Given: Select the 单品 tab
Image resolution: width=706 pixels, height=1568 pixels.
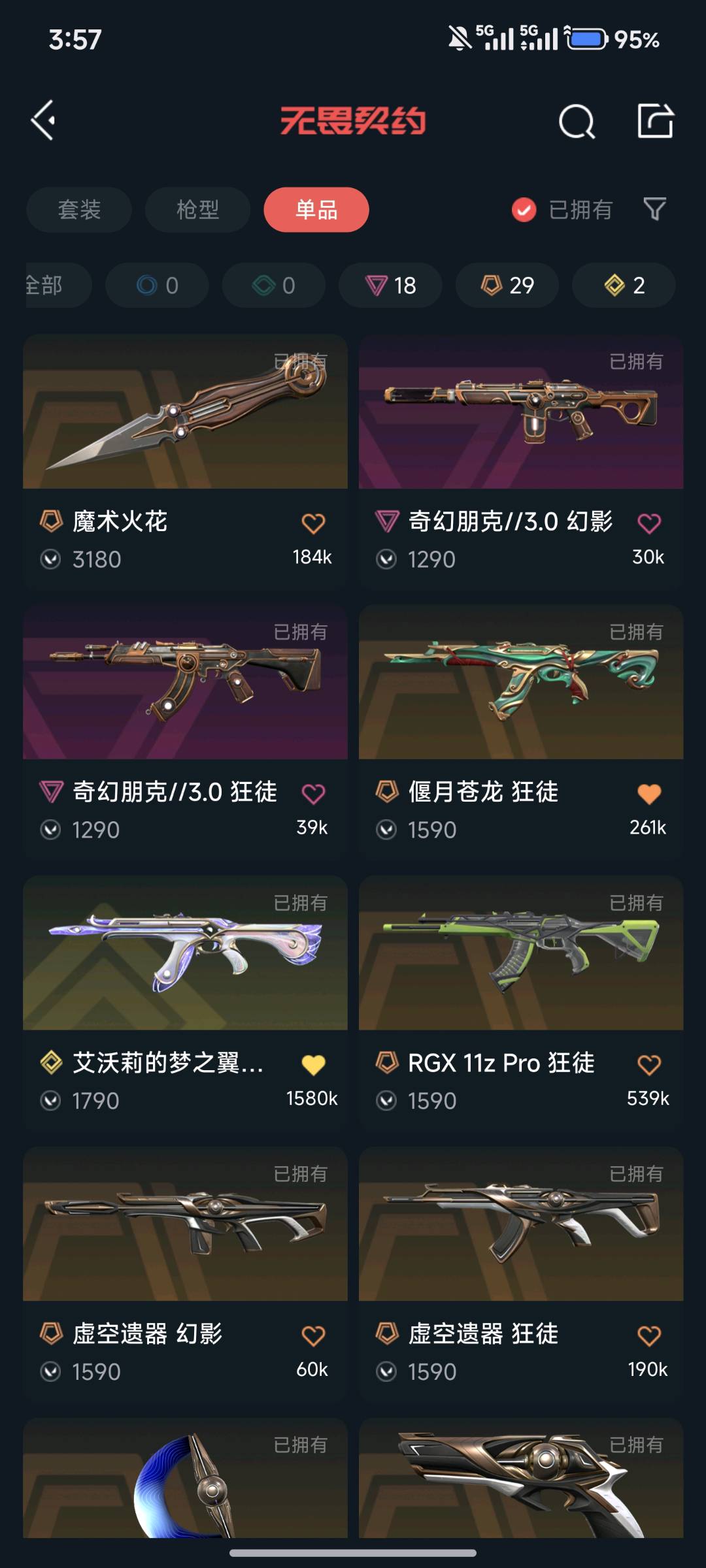Looking at the screenshot, I should click(x=316, y=210).
